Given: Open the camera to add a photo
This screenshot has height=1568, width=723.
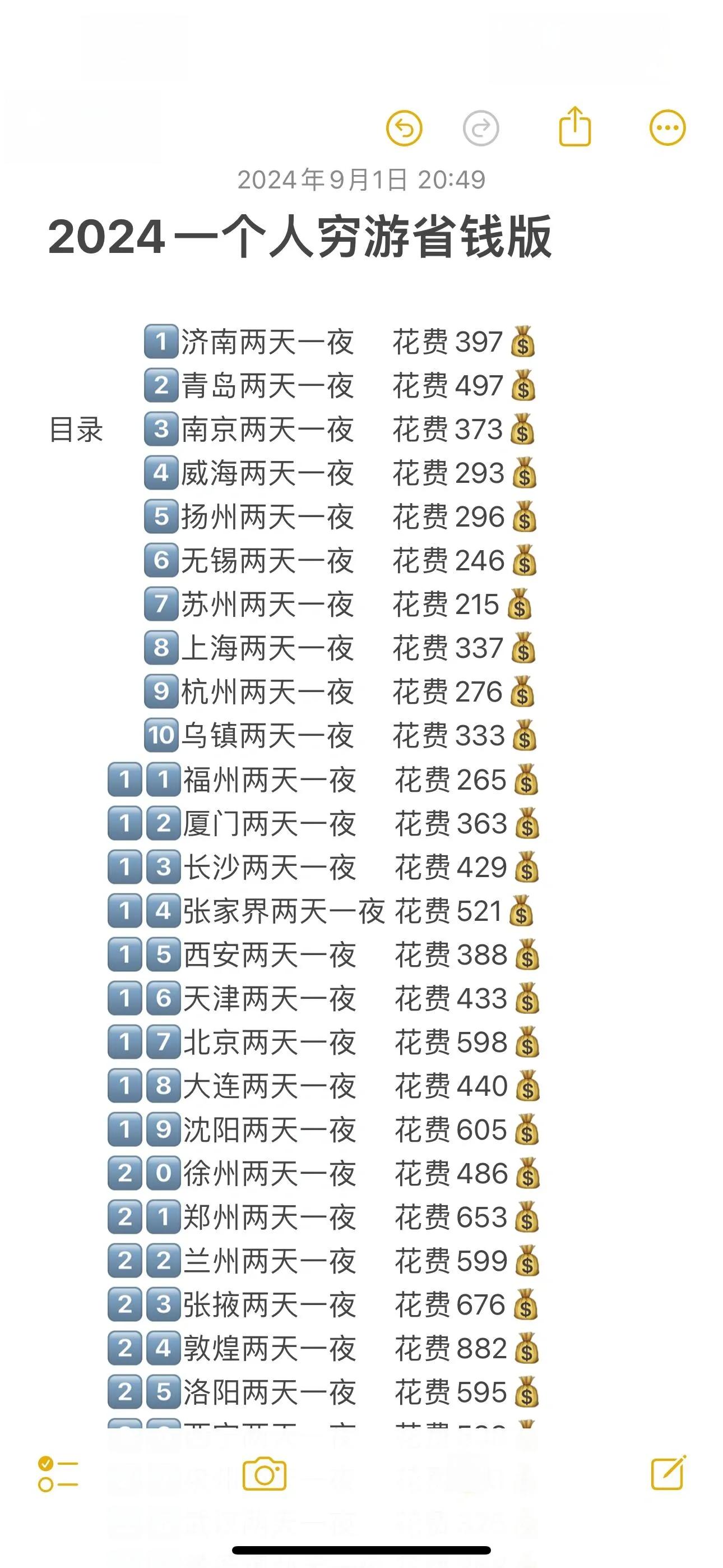Looking at the screenshot, I should 265,1474.
